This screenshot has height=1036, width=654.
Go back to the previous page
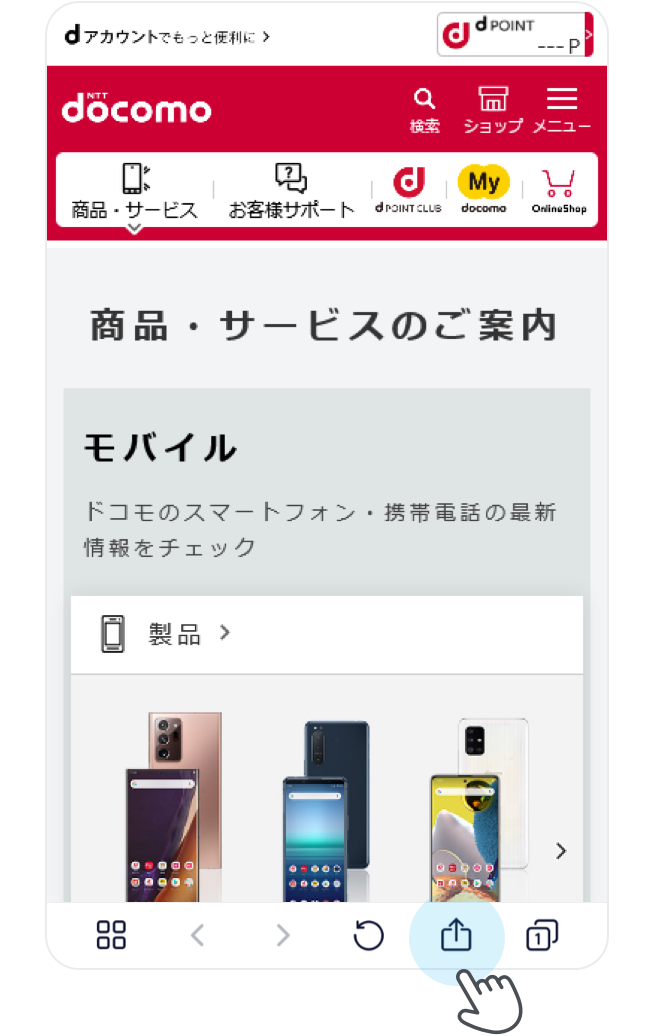coord(197,936)
